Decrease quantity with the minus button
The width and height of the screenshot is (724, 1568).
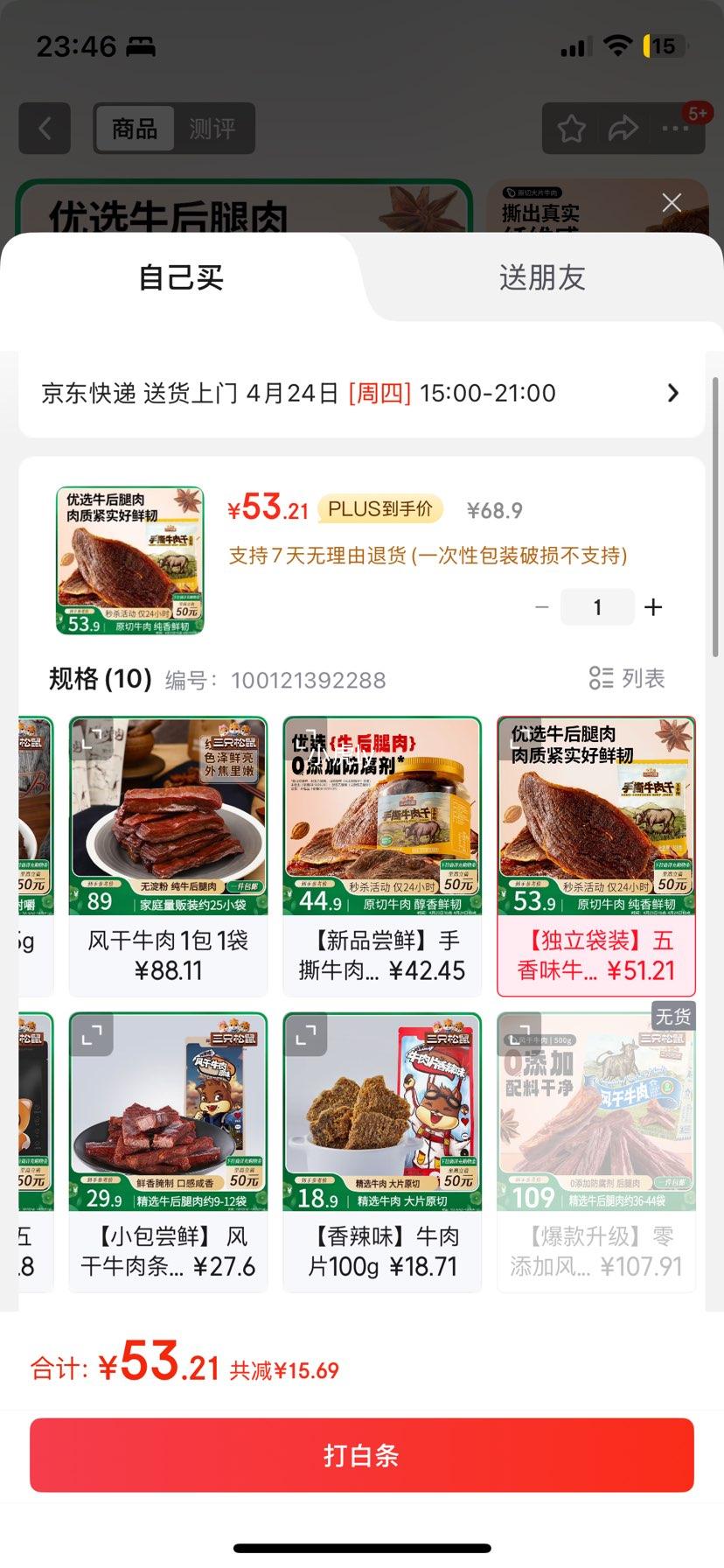pos(541,606)
